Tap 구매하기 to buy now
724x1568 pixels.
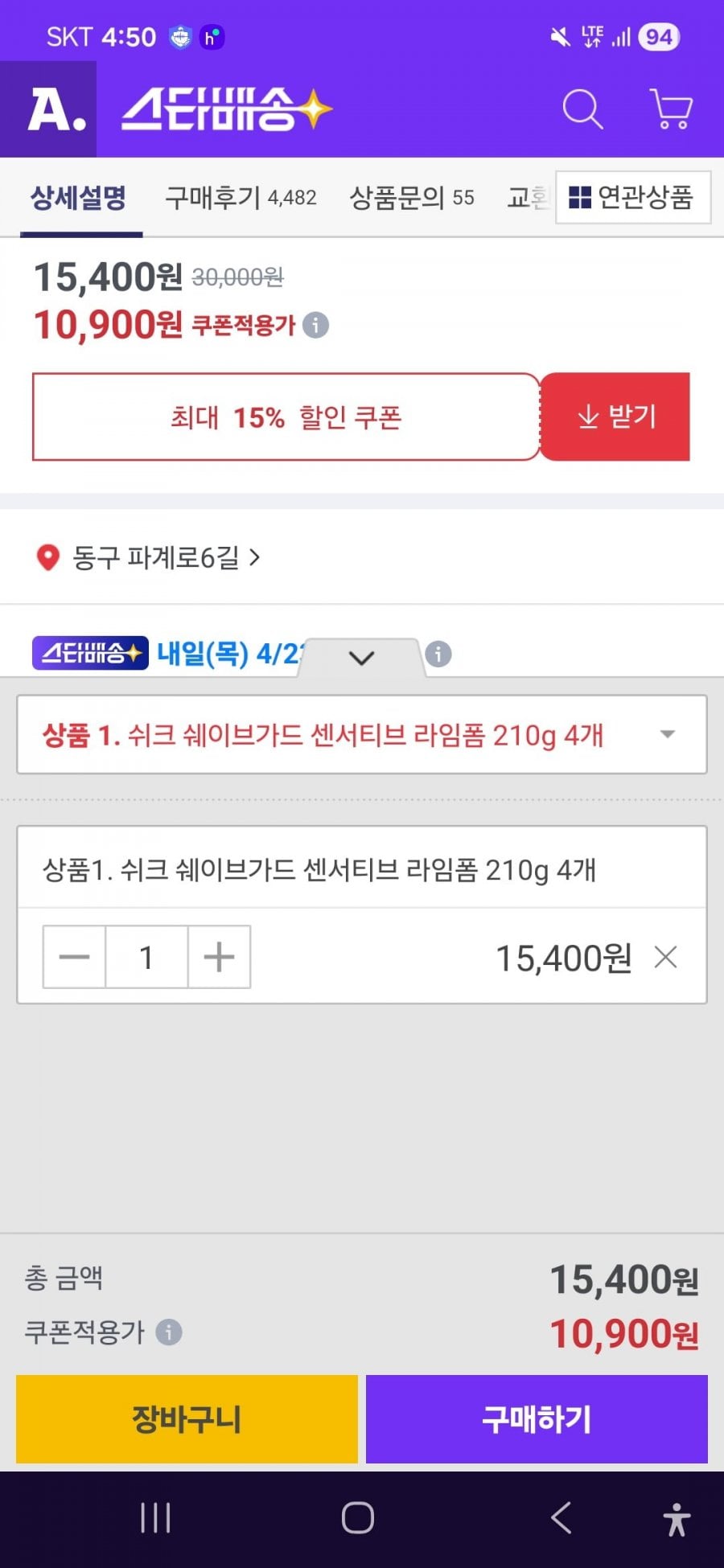(537, 1419)
